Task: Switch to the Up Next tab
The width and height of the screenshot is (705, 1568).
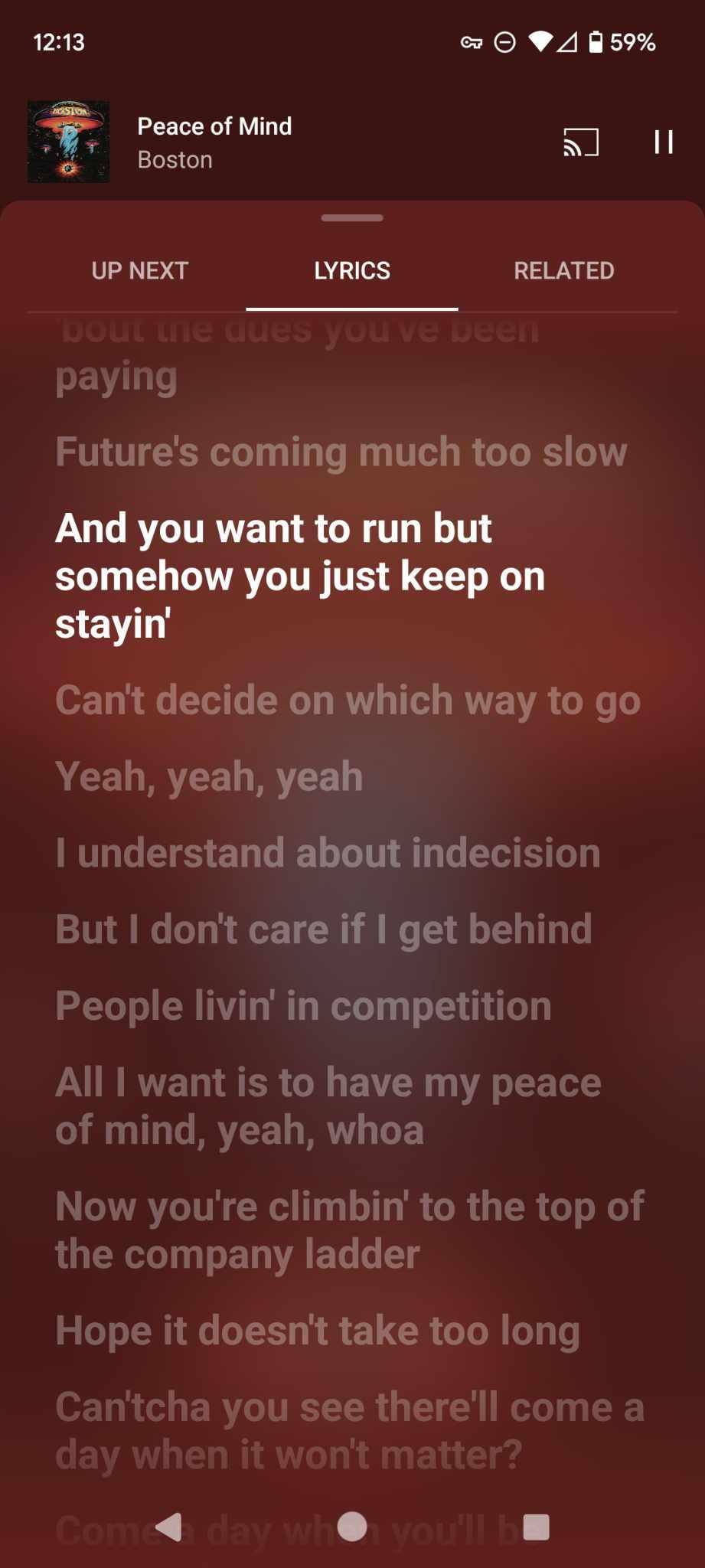Action: pos(139,271)
